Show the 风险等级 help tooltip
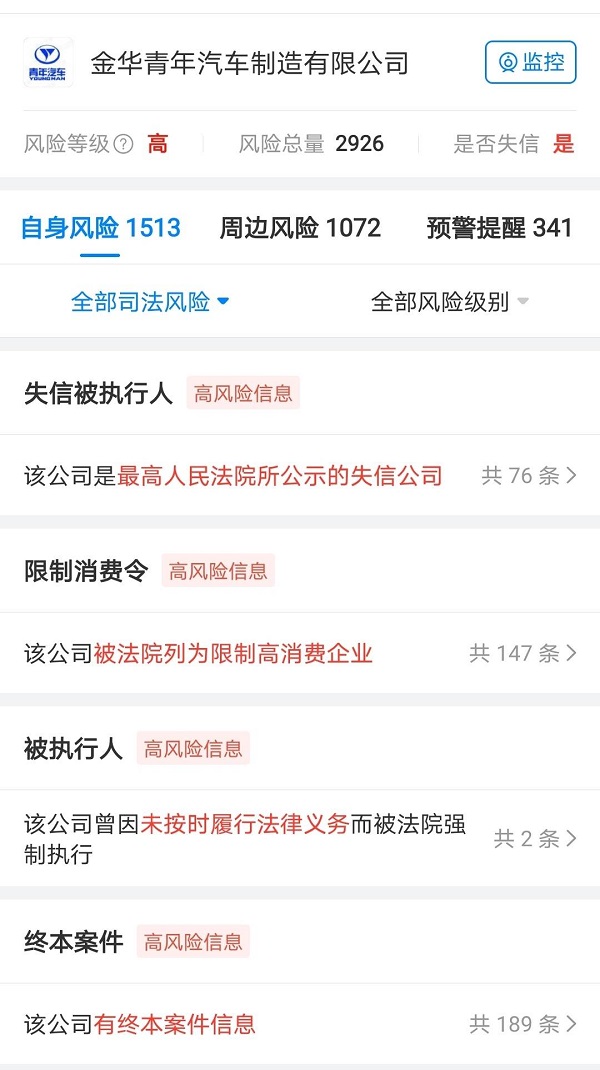600x1070 pixels. 123,144
